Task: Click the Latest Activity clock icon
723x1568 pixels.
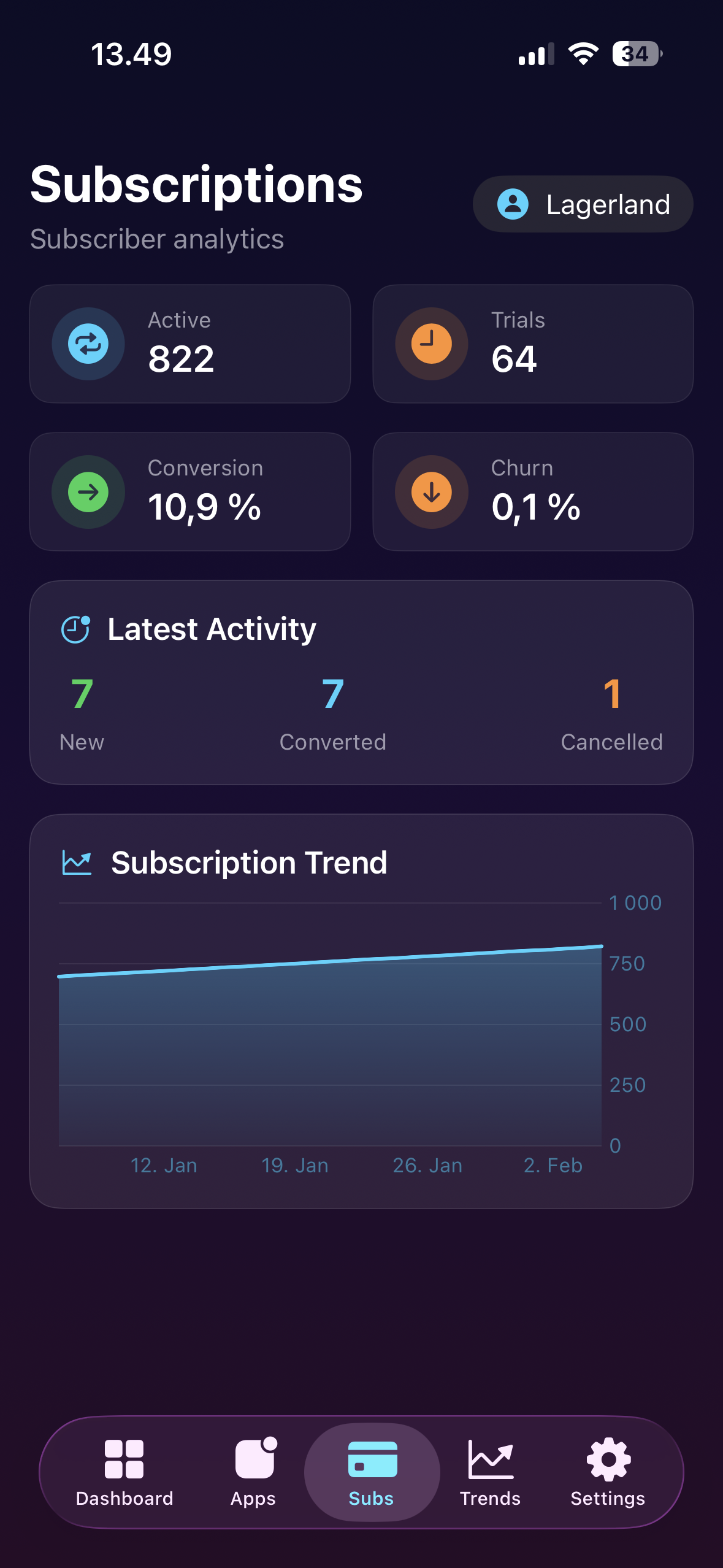Action: [x=75, y=628]
